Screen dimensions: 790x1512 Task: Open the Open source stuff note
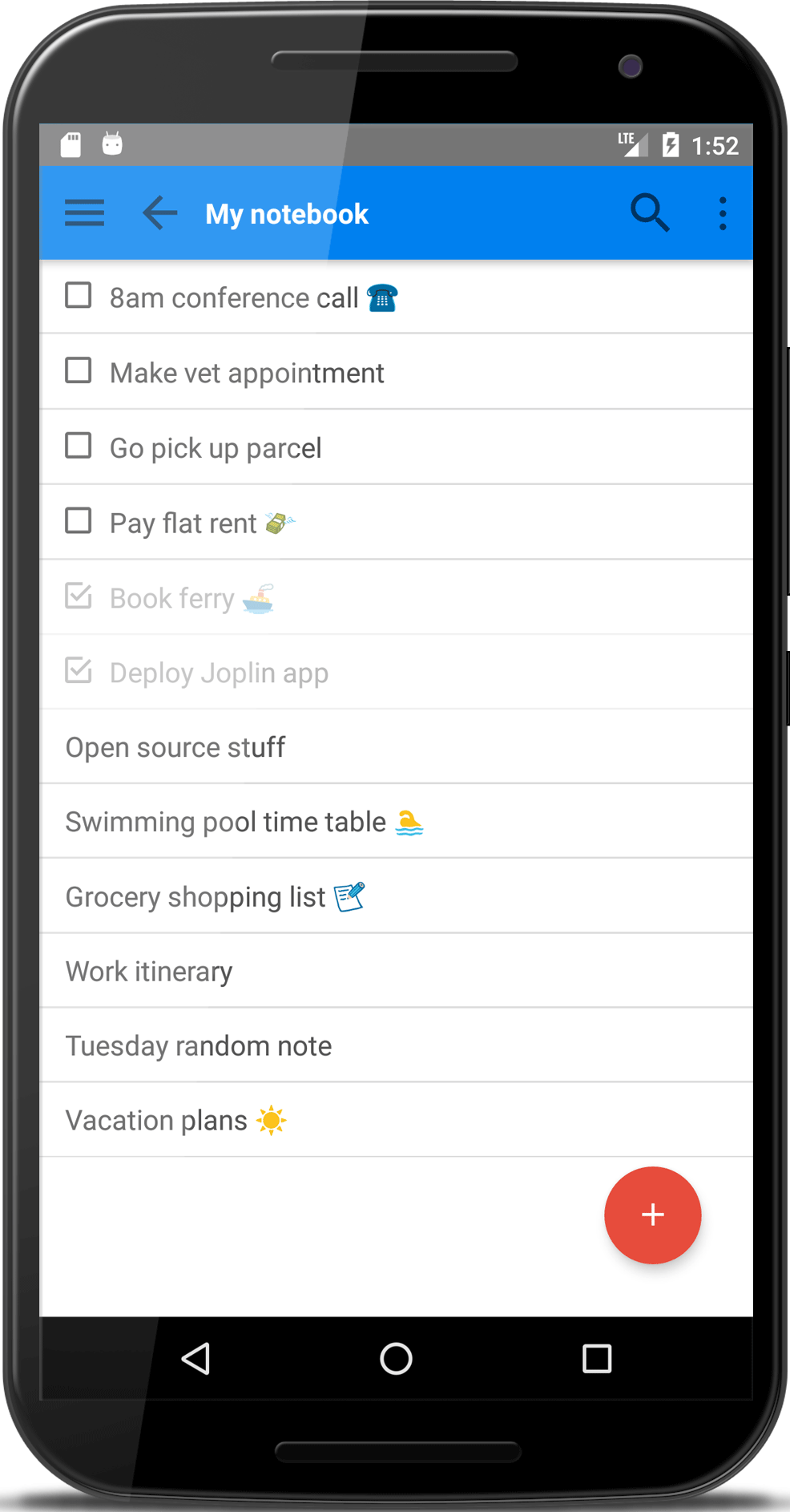(x=175, y=747)
